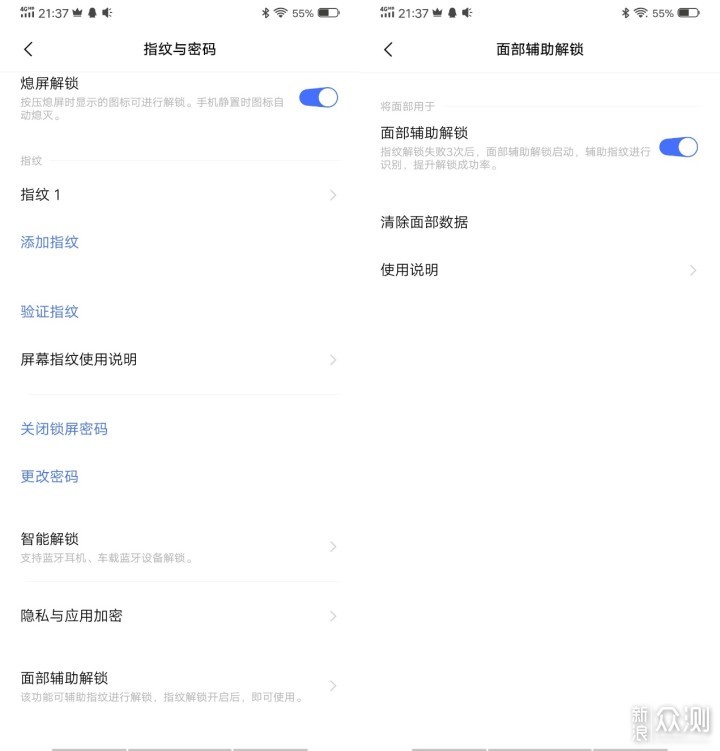This screenshot has height=751, width=720.
Task: Go back from the 面部辅助解锁 screen
Action: [388, 49]
